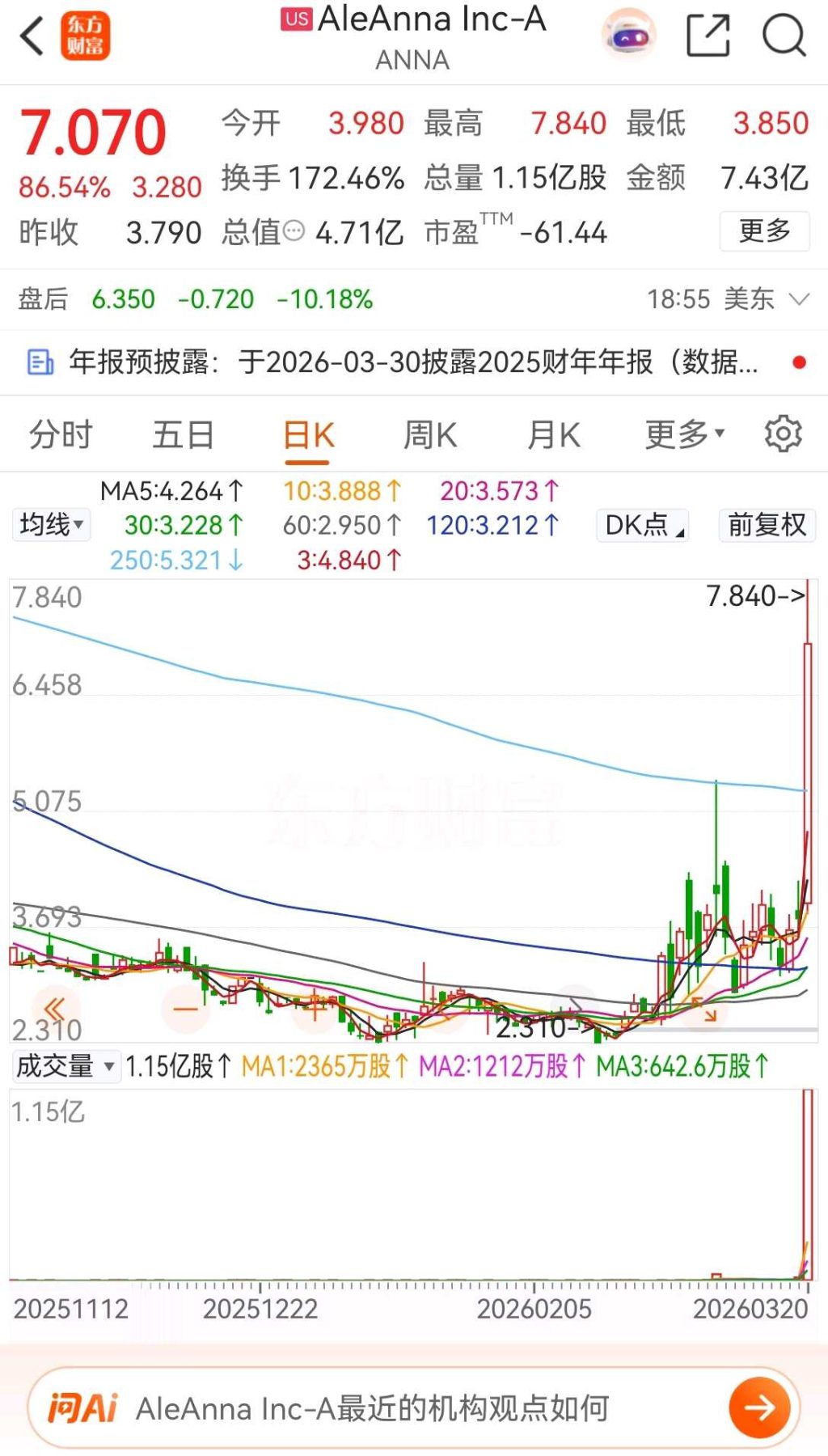Switch to the 月K chart tab

(554, 435)
